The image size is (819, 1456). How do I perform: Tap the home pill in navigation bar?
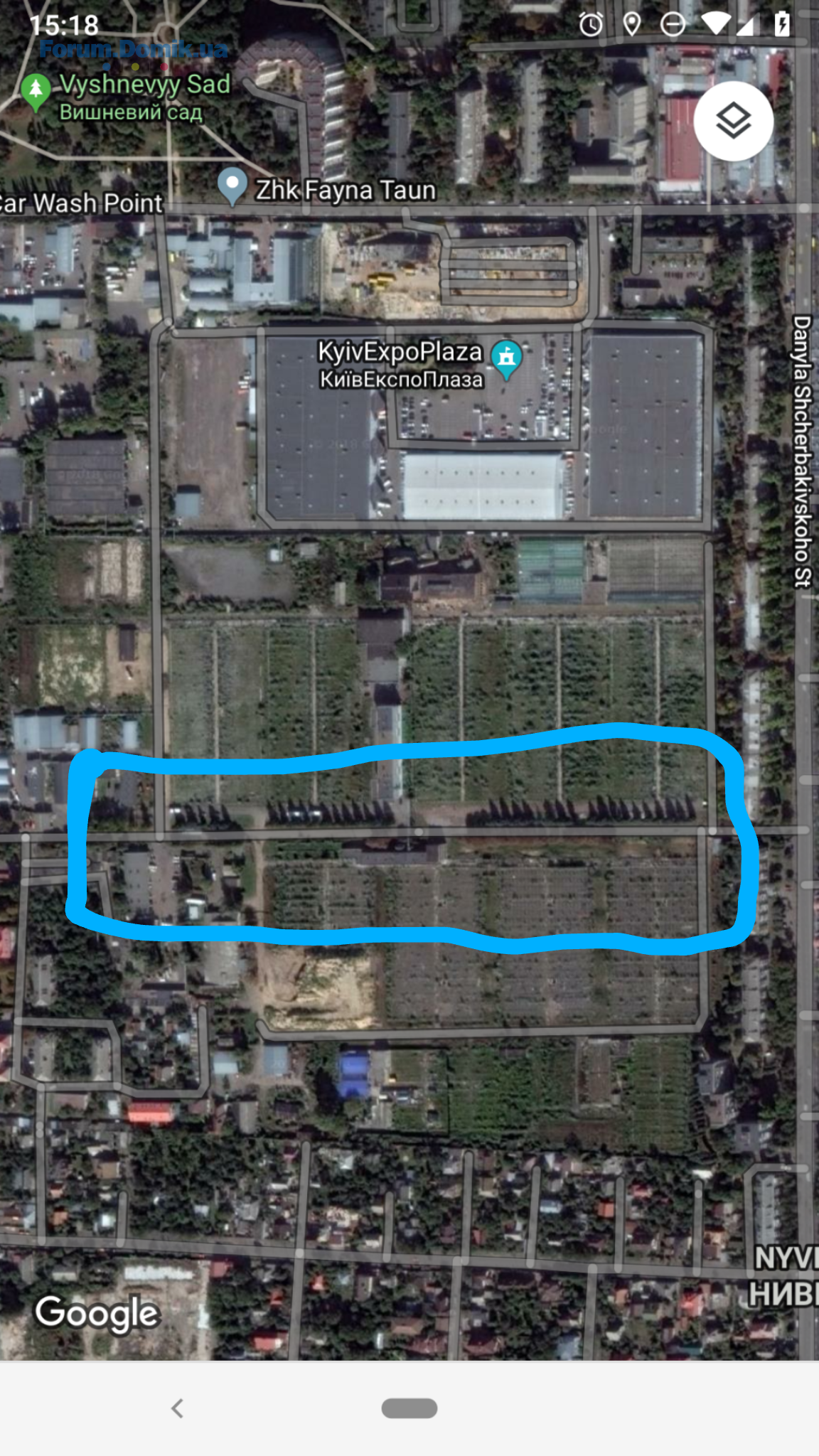click(409, 1408)
